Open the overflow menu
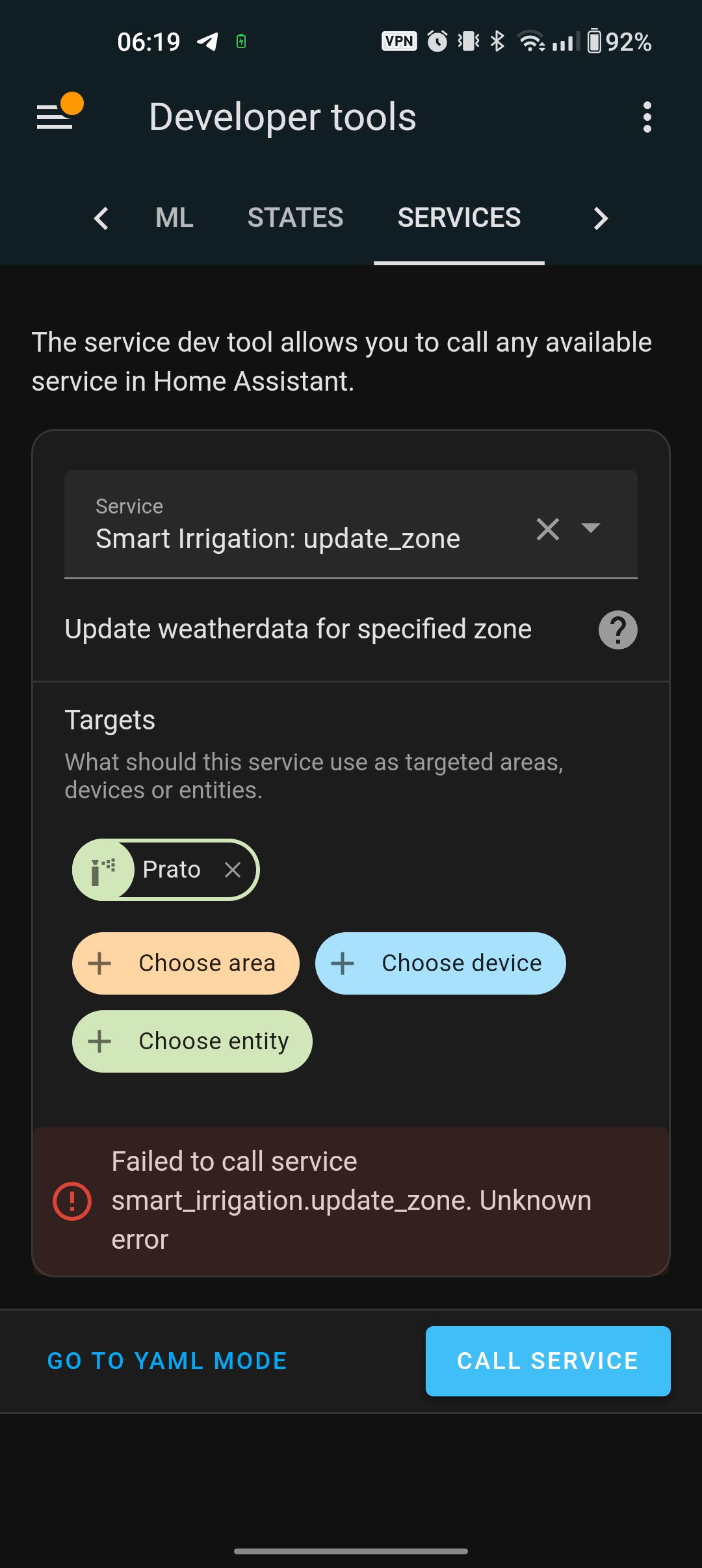The image size is (702, 1568). pyautogui.click(x=647, y=117)
